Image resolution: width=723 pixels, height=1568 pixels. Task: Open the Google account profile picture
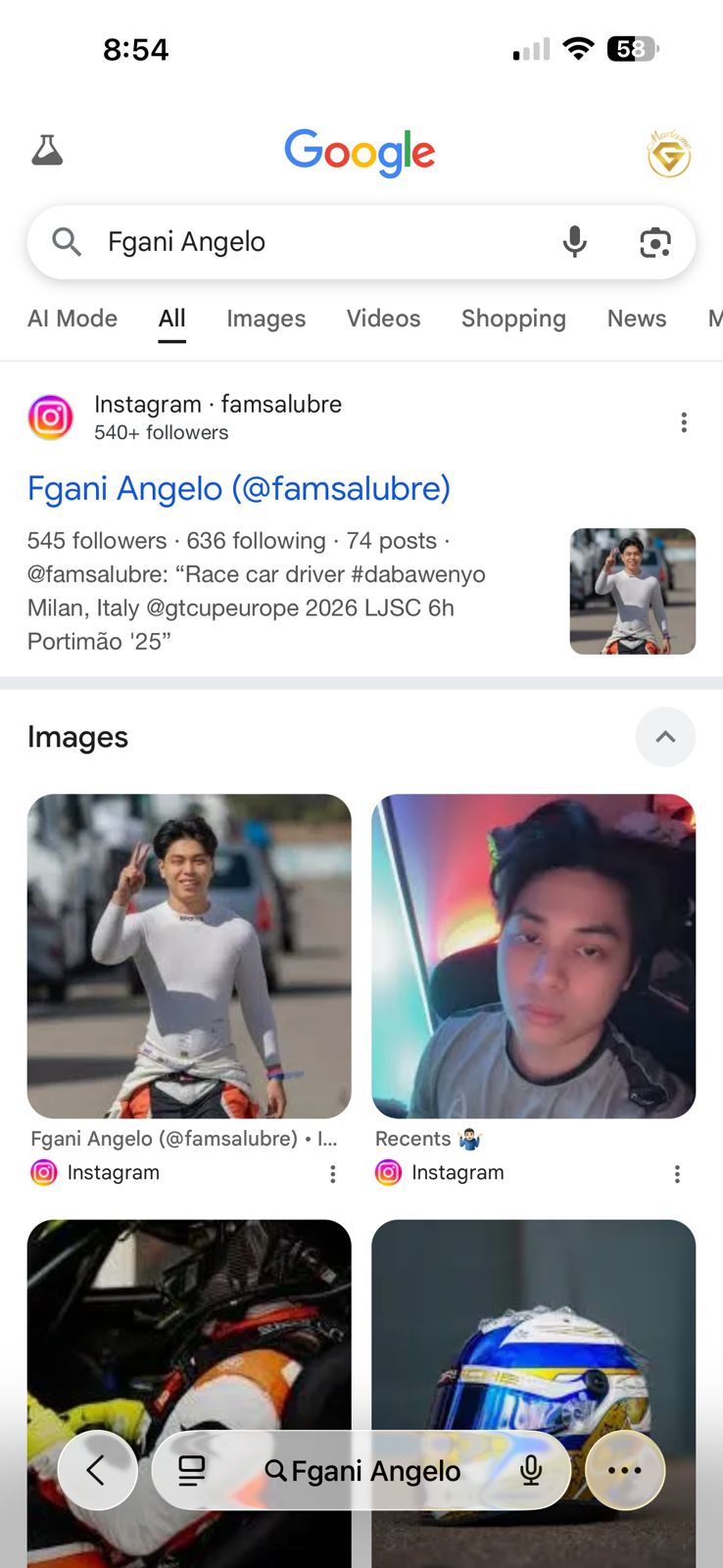tap(669, 153)
